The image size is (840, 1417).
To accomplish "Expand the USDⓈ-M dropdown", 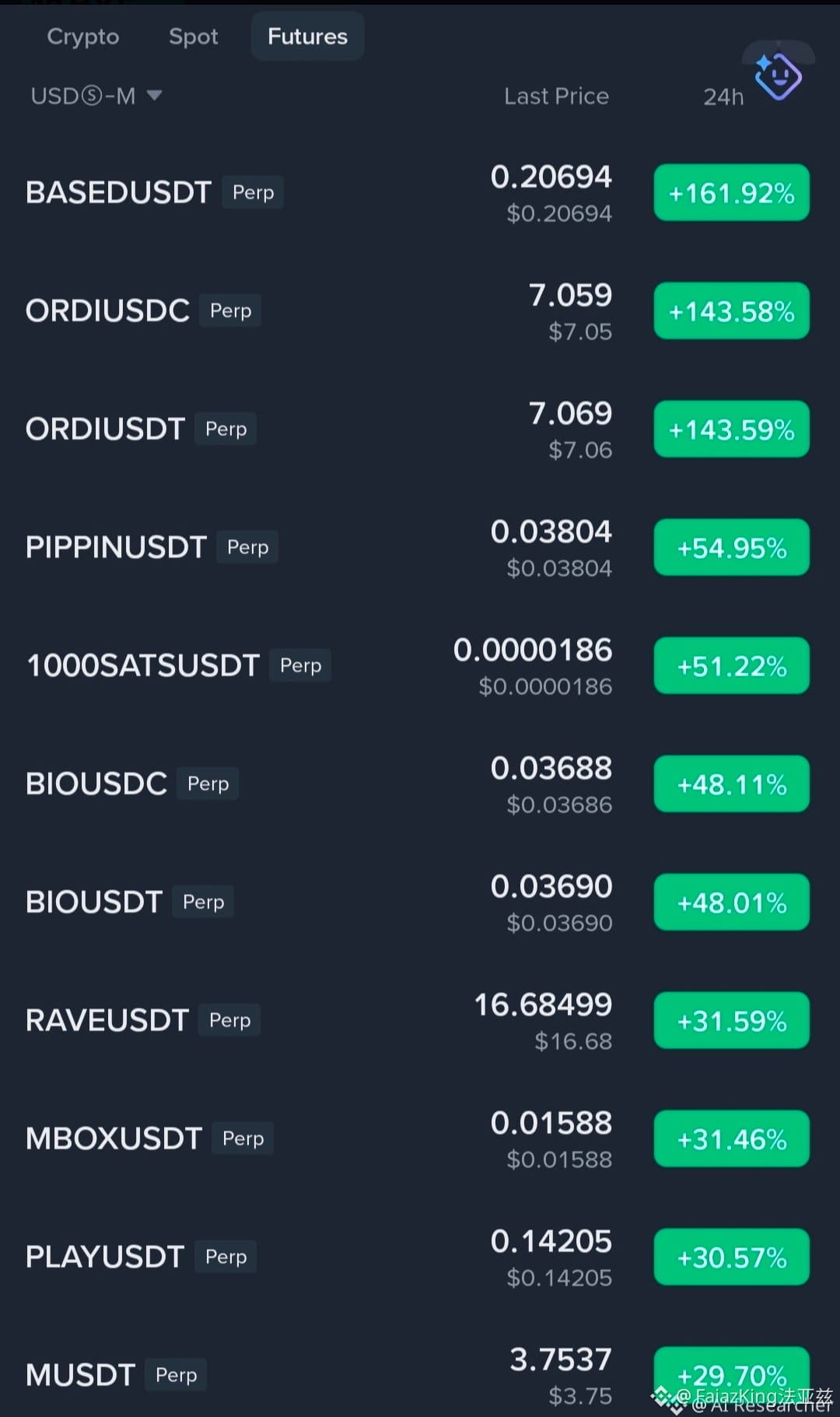I will pos(96,96).
